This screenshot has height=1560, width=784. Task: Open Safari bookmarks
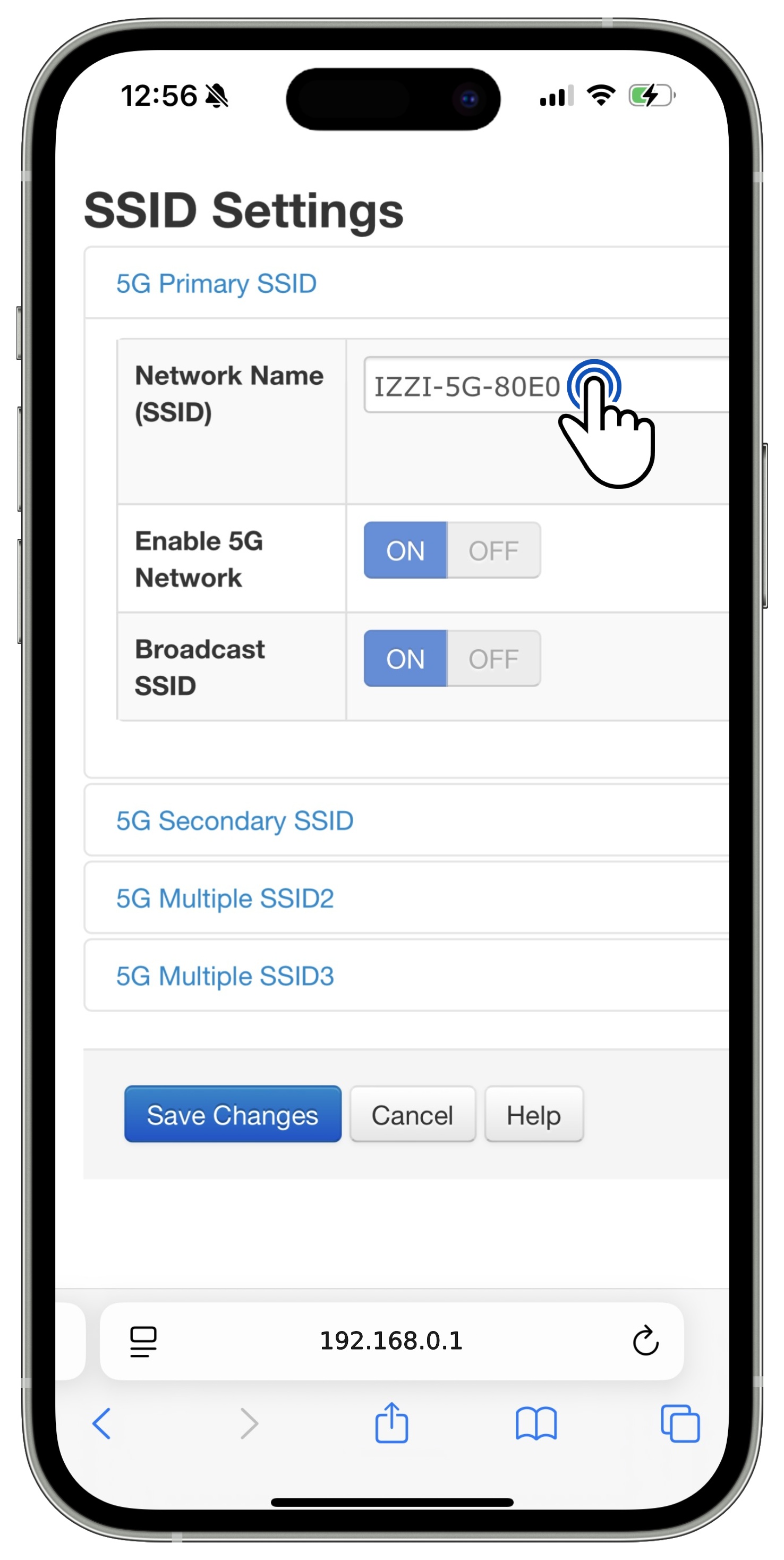coord(536,1423)
